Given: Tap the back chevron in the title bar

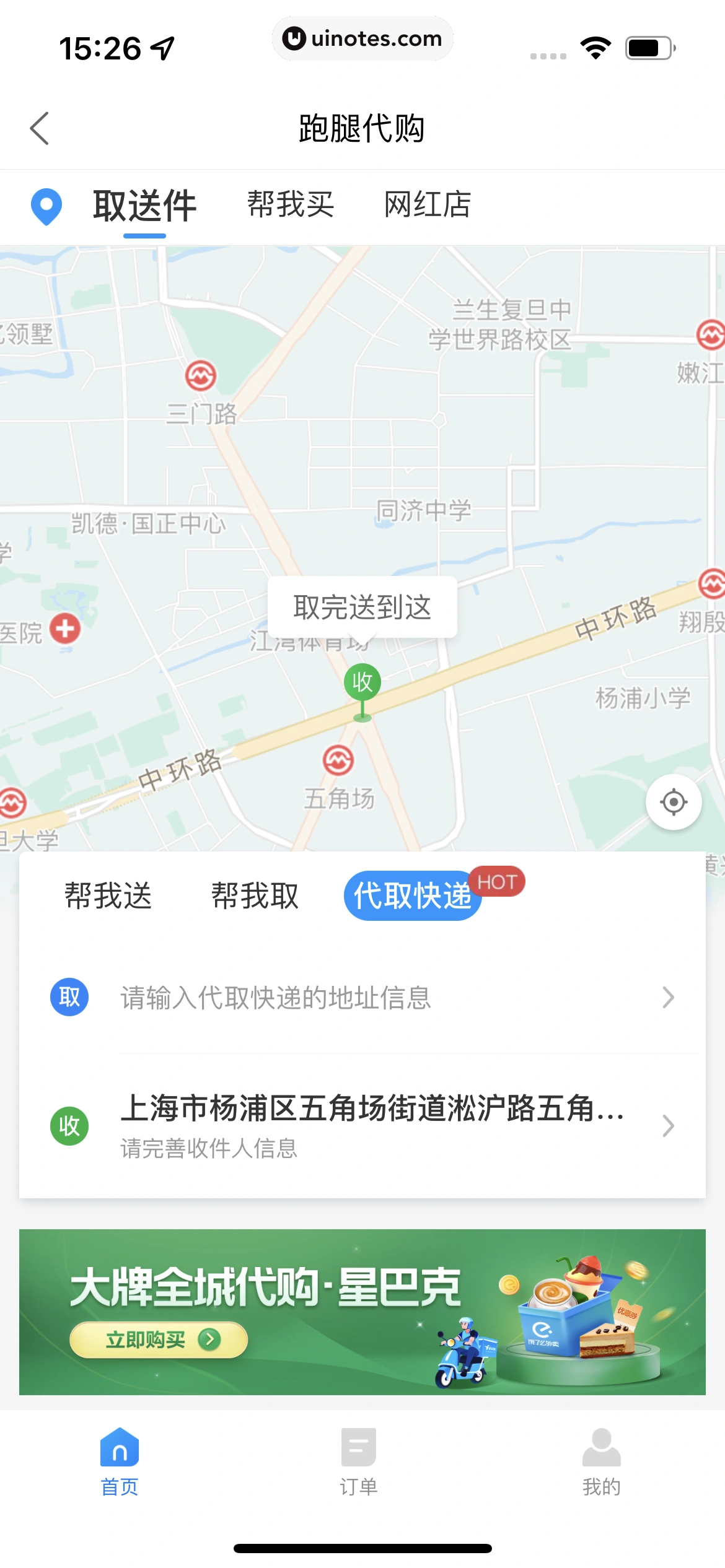Looking at the screenshot, I should tap(40, 129).
